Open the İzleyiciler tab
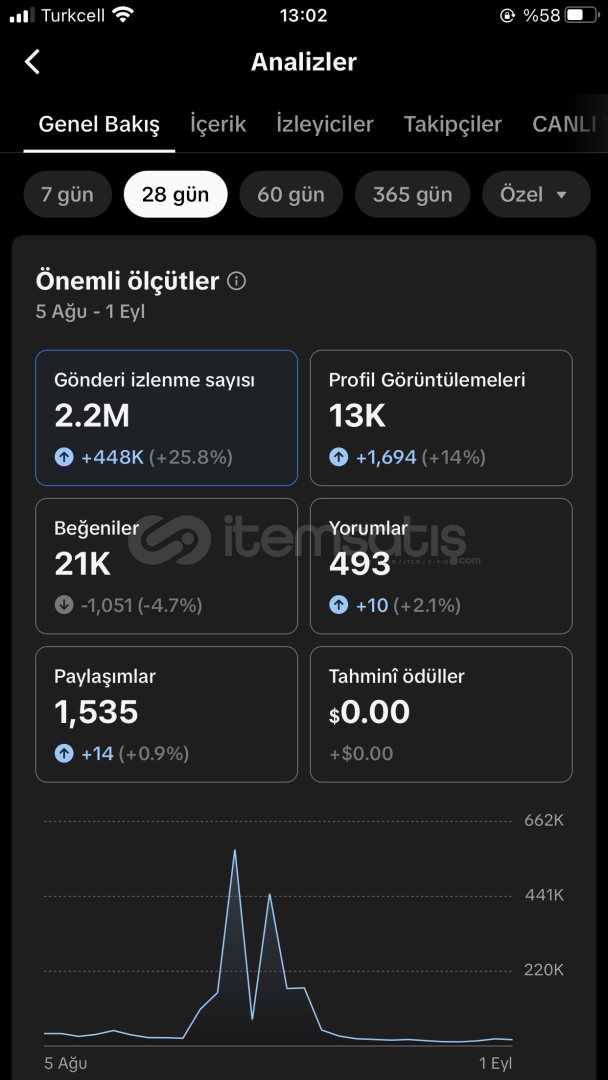This screenshot has height=1080, width=608. pos(324,125)
